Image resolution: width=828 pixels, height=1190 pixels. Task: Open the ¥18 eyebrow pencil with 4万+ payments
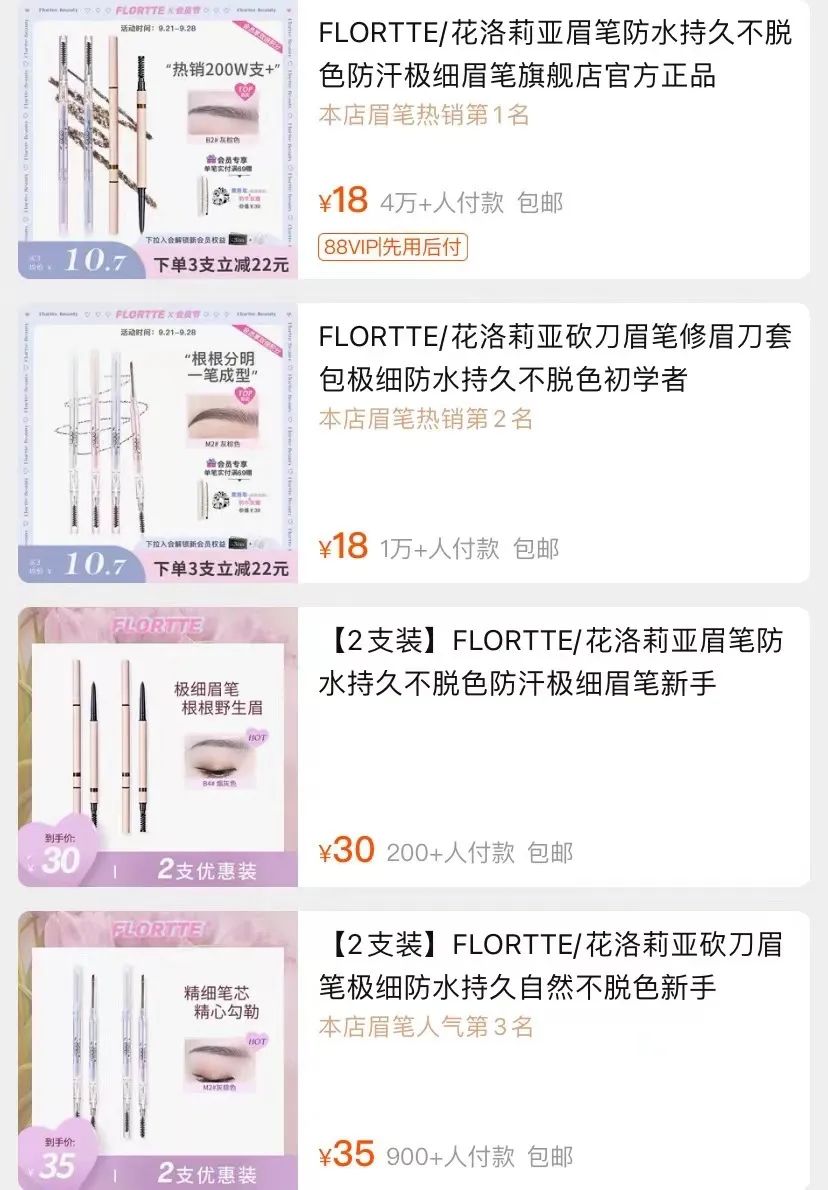coord(555,54)
